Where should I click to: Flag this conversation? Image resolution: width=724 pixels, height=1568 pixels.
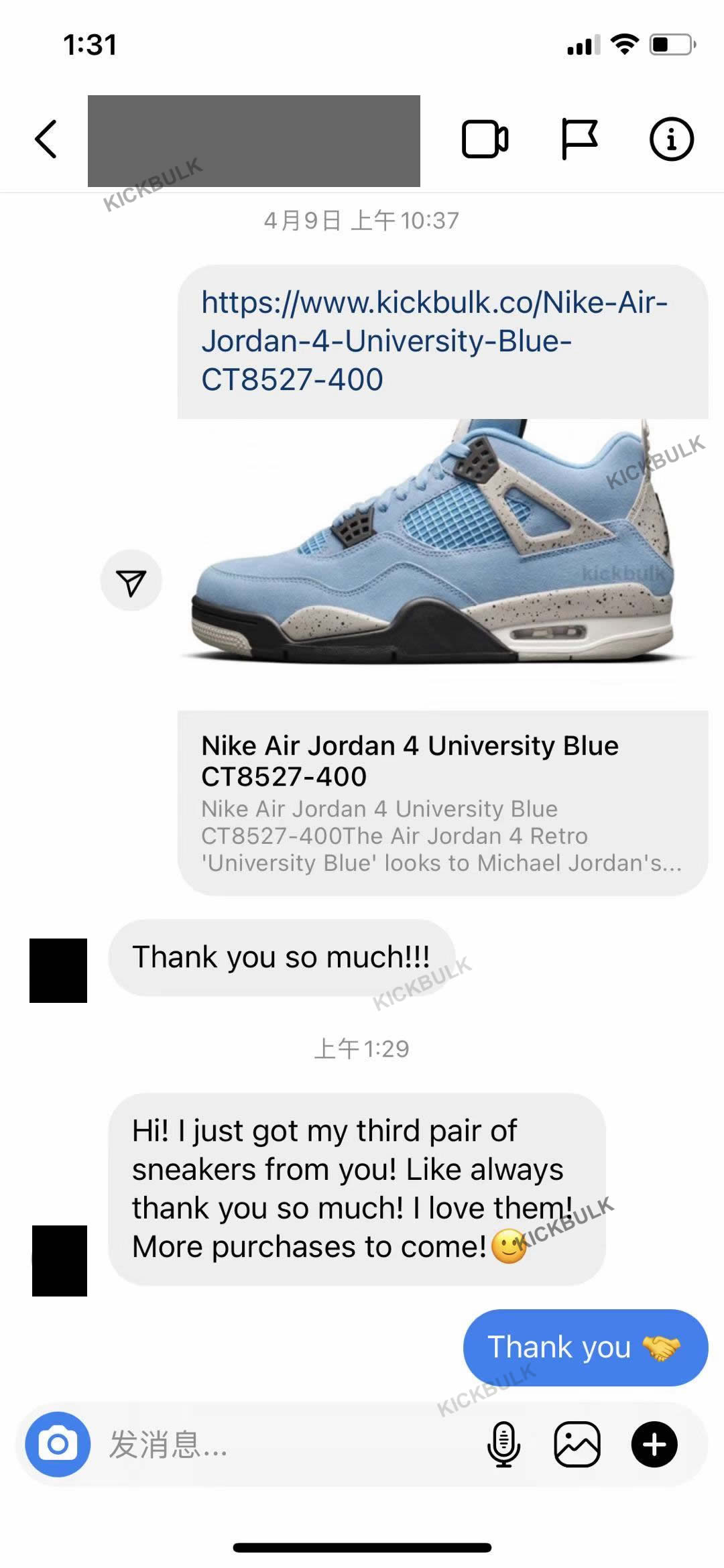(x=579, y=139)
